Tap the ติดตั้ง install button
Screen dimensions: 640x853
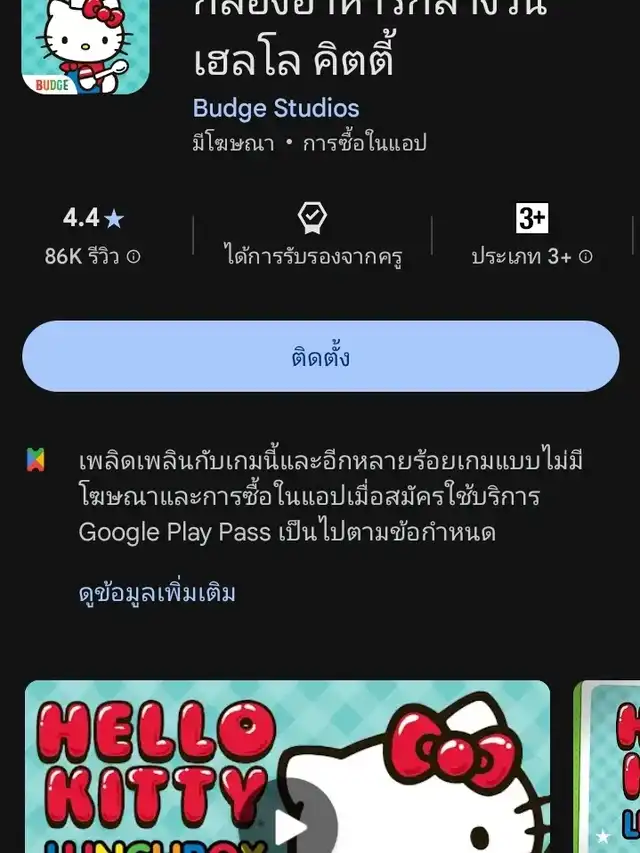tap(320, 357)
